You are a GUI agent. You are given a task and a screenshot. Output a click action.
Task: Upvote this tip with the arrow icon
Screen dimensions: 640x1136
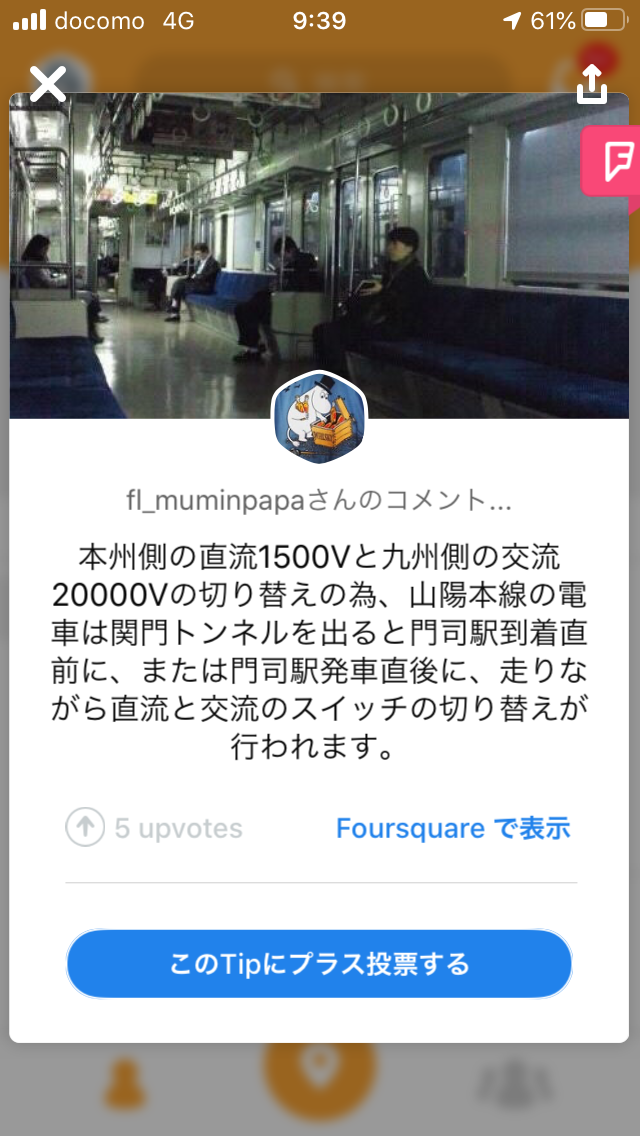tap(86, 828)
